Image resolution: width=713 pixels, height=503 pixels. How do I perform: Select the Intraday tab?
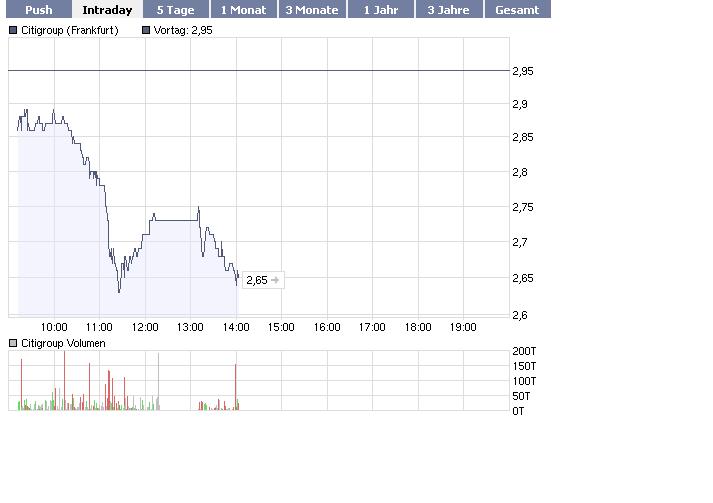(107, 10)
